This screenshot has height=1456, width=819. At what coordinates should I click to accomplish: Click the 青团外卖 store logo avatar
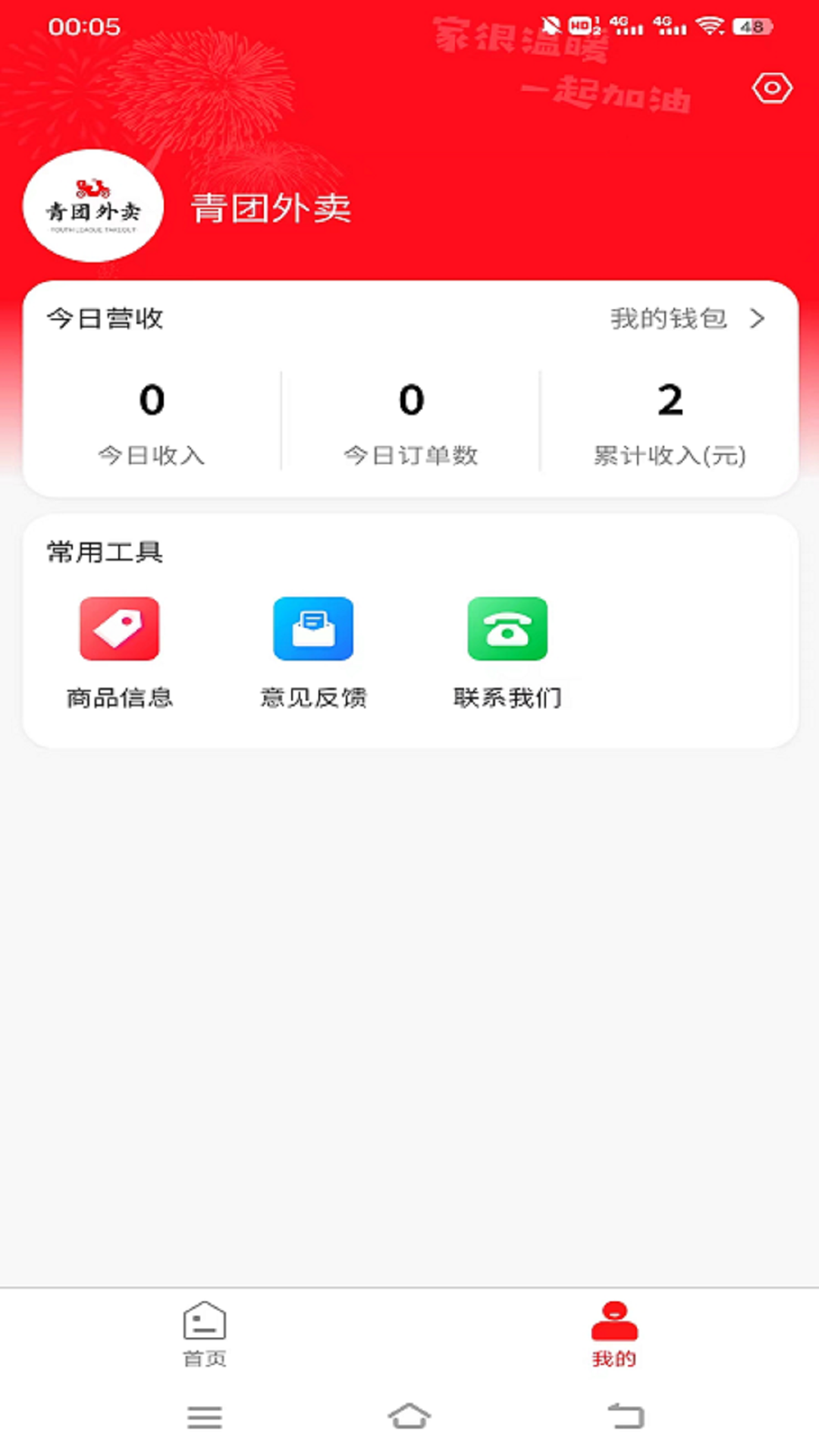[x=94, y=205]
